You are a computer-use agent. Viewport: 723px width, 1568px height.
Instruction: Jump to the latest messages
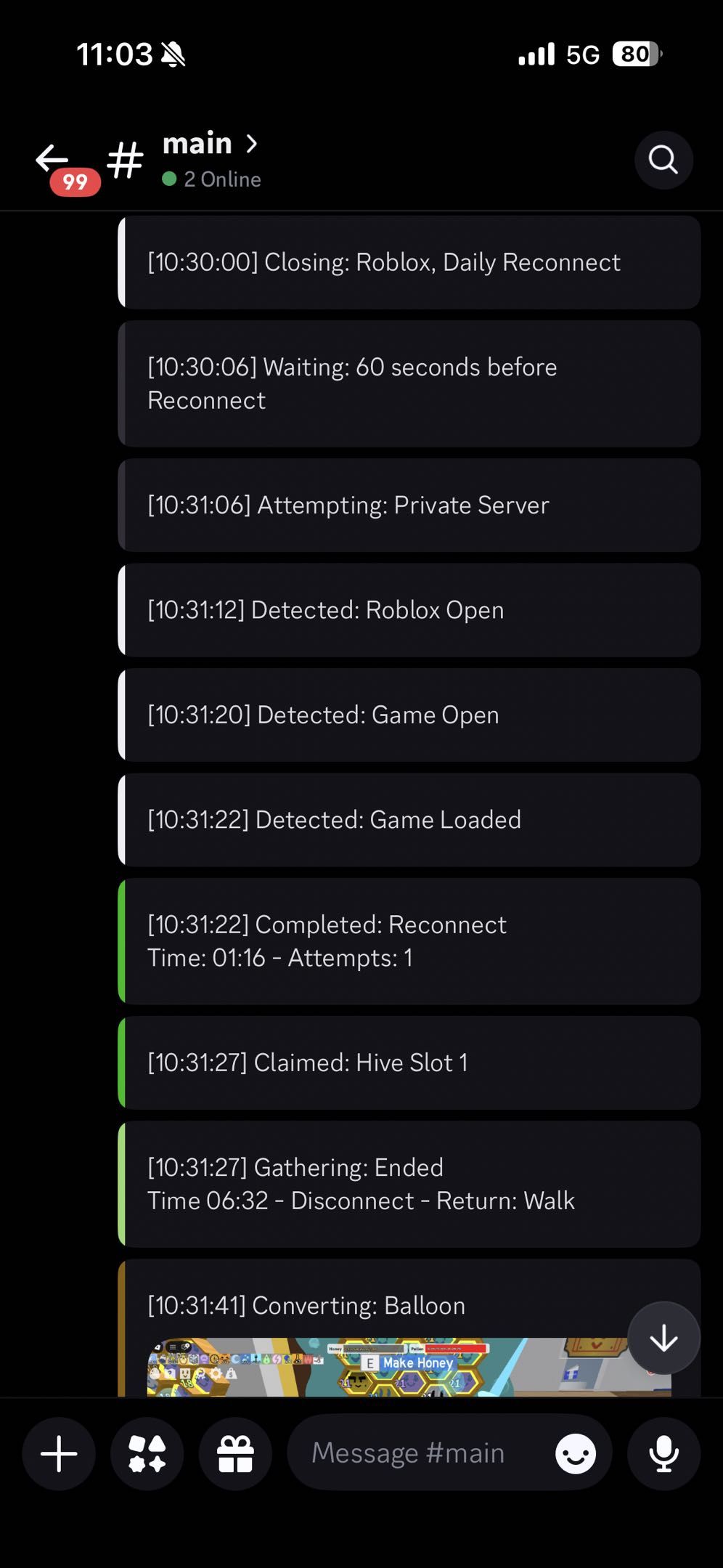[x=663, y=1338]
